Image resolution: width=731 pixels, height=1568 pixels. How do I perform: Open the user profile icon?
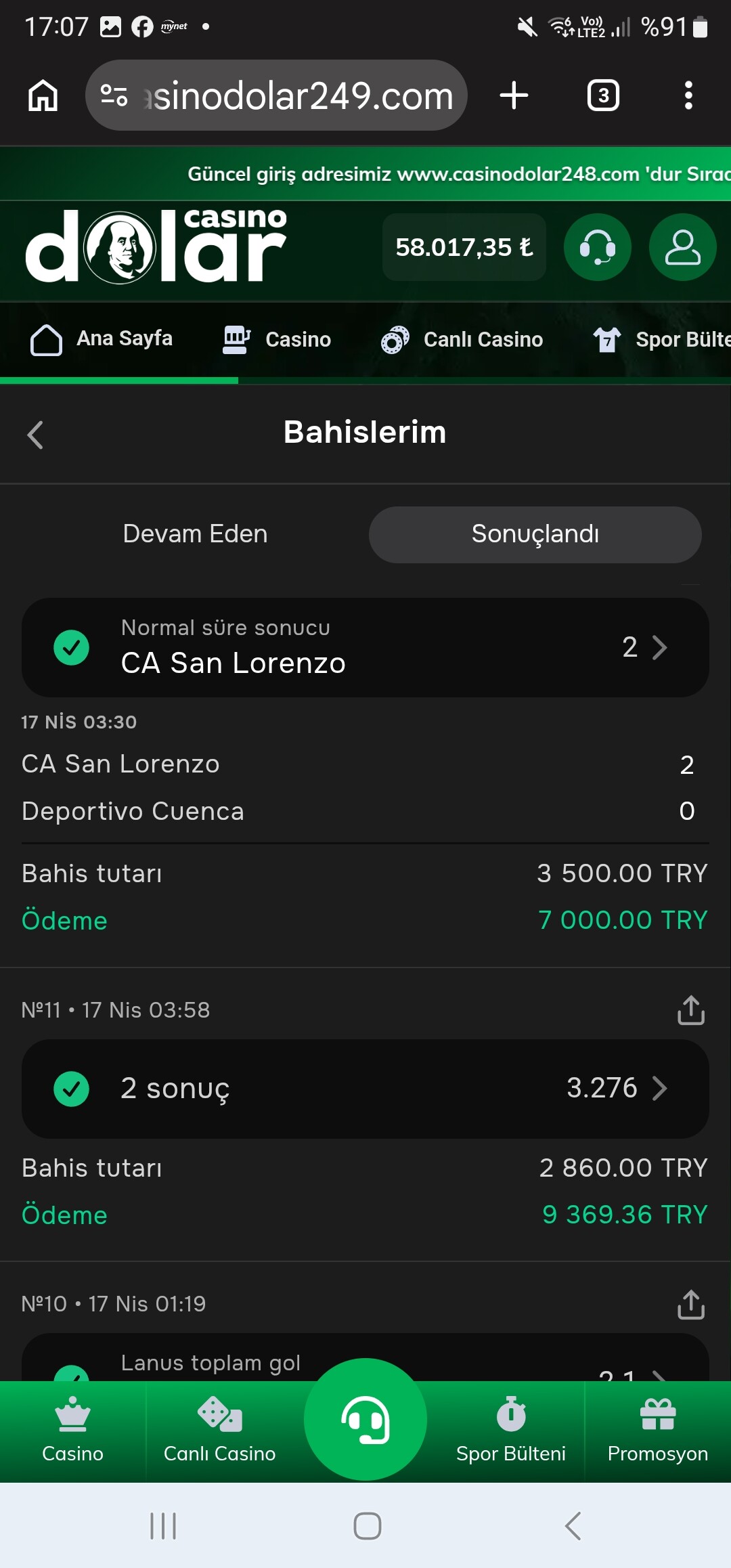click(x=682, y=247)
